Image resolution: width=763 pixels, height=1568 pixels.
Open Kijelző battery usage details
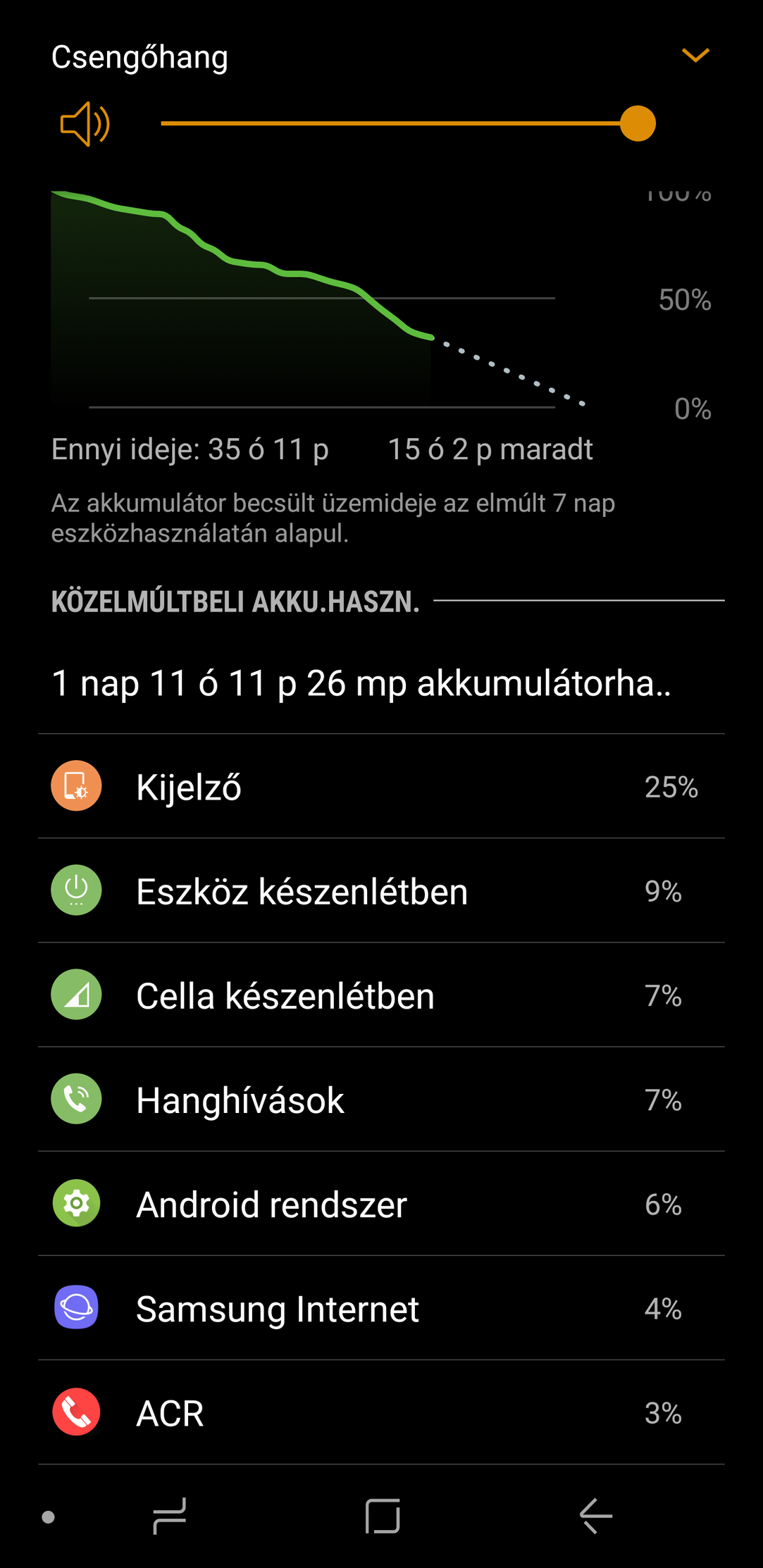point(381,786)
